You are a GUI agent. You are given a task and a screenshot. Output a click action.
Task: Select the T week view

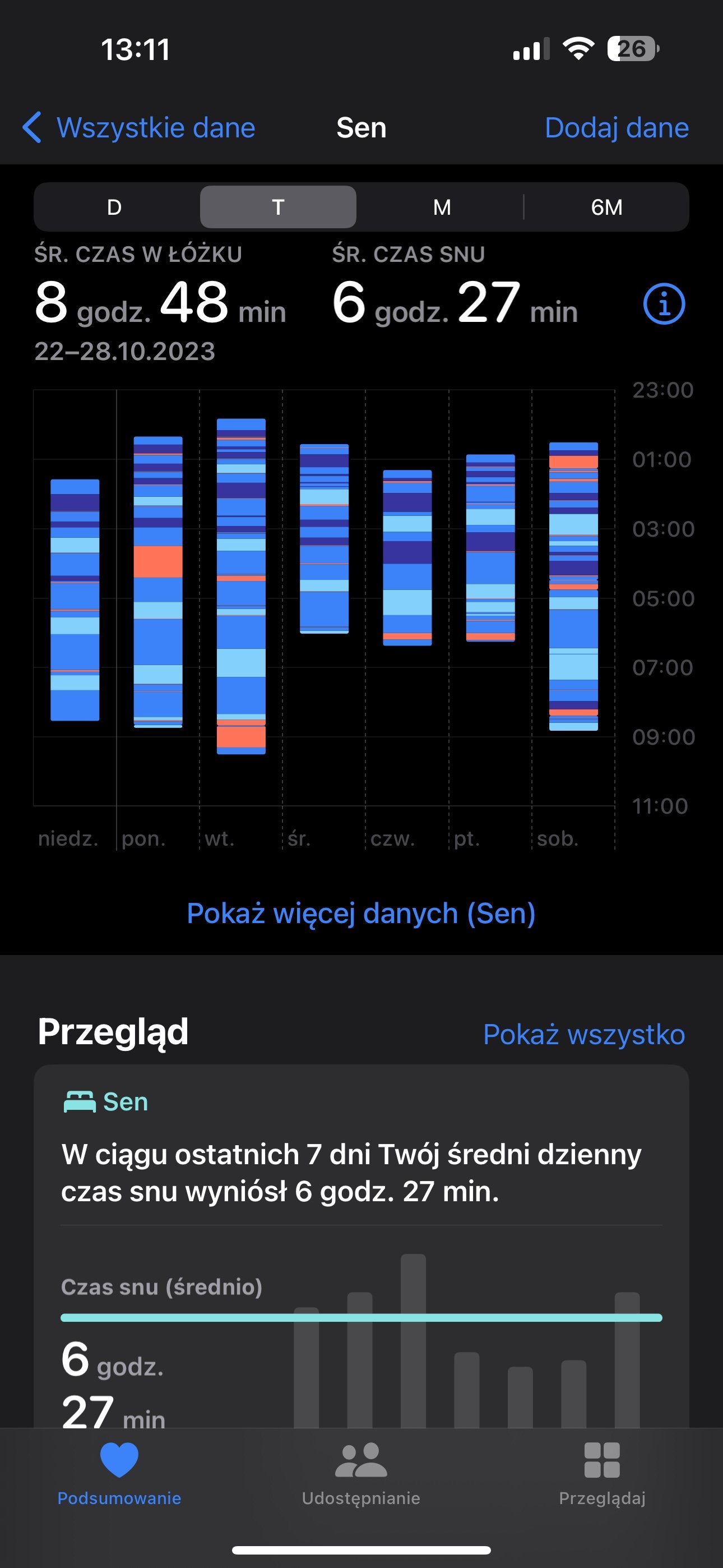tap(278, 207)
